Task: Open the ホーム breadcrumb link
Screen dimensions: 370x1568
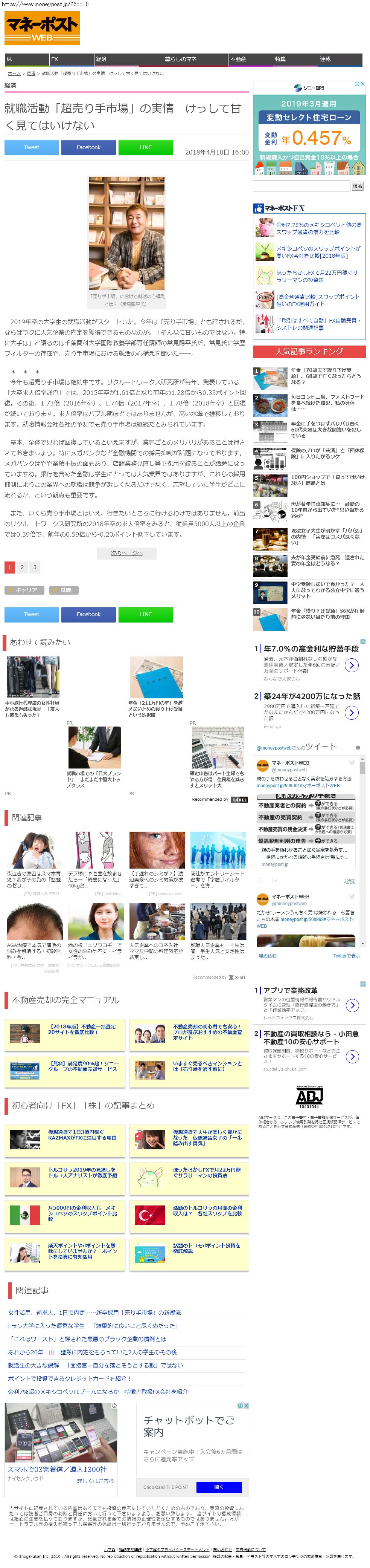Action: (x=14, y=73)
